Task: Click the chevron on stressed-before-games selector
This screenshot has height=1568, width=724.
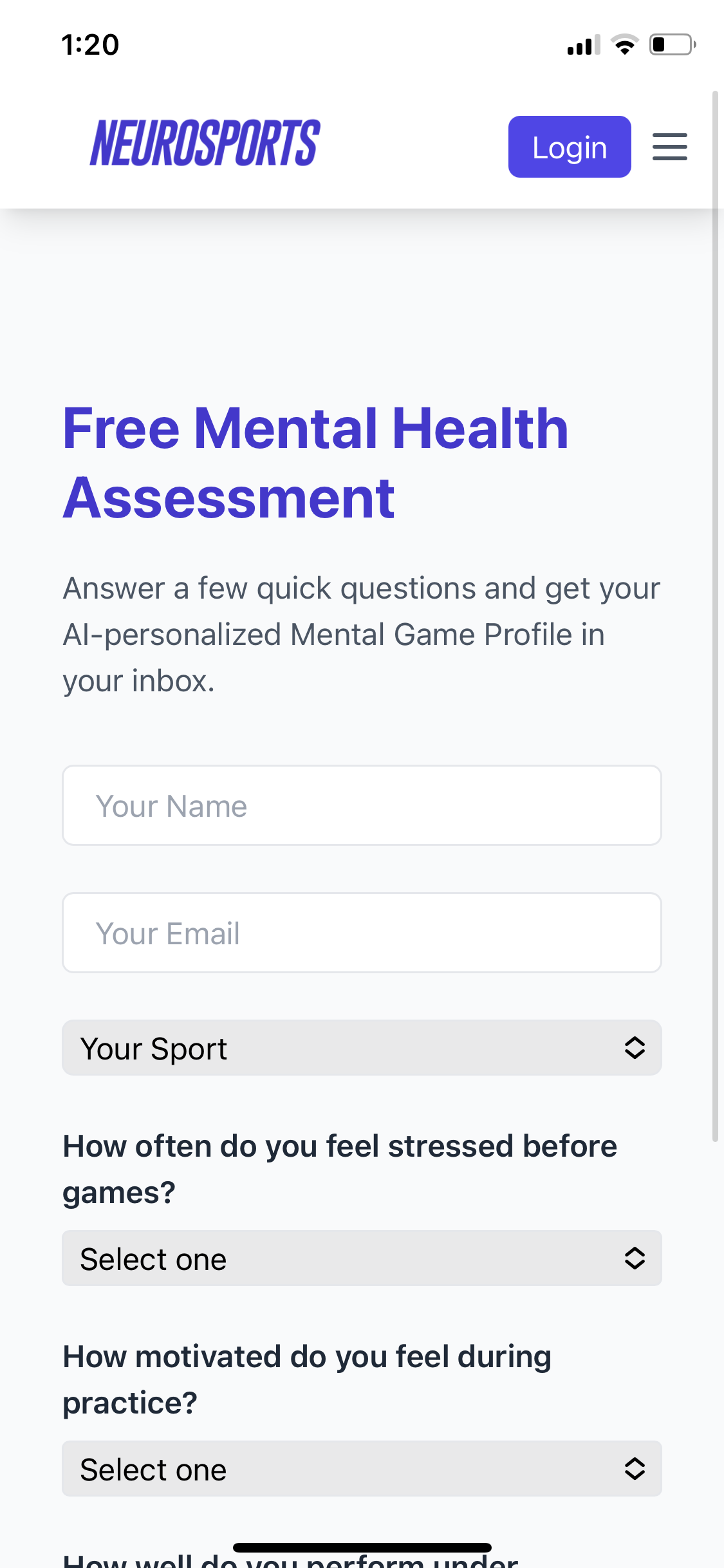Action: click(636, 1258)
